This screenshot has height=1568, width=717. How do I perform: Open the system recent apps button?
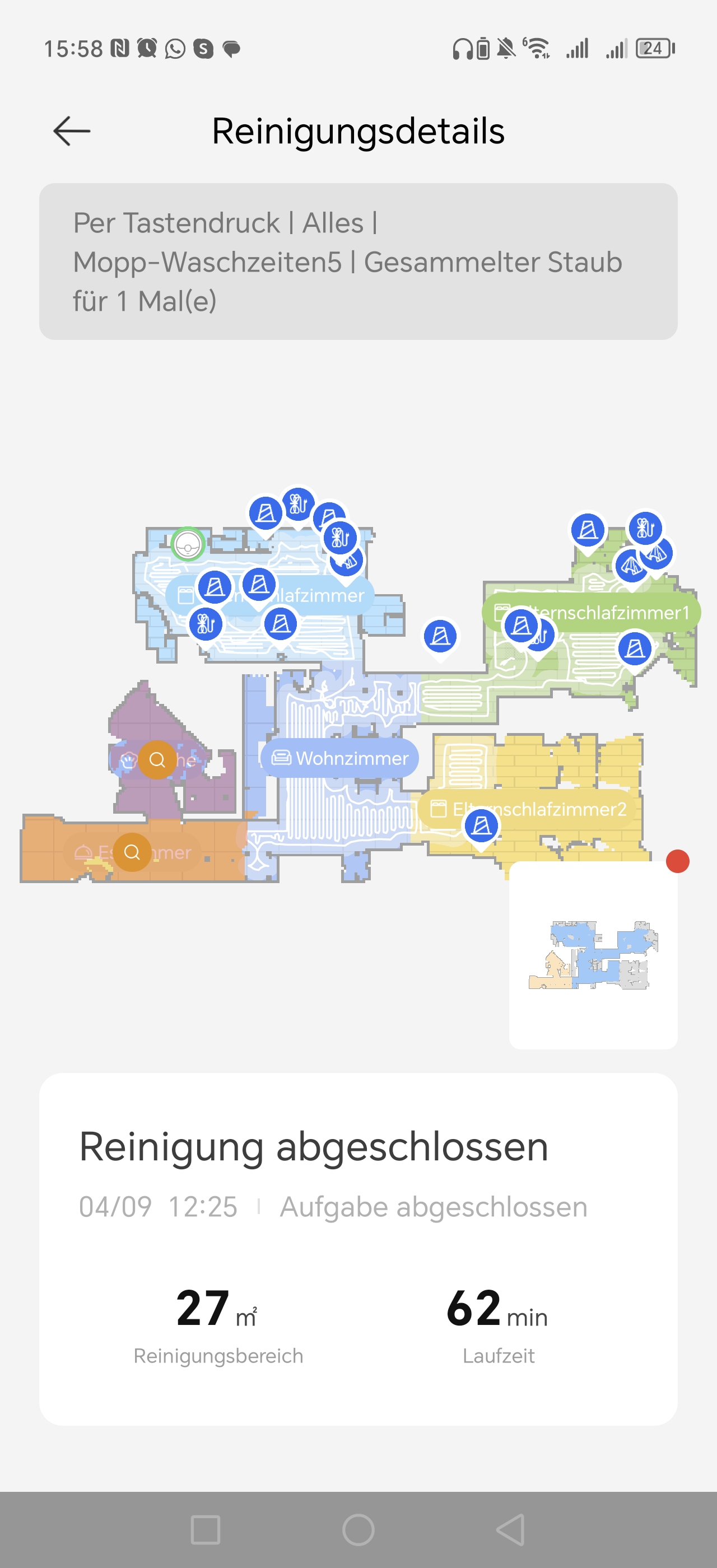(206, 1530)
